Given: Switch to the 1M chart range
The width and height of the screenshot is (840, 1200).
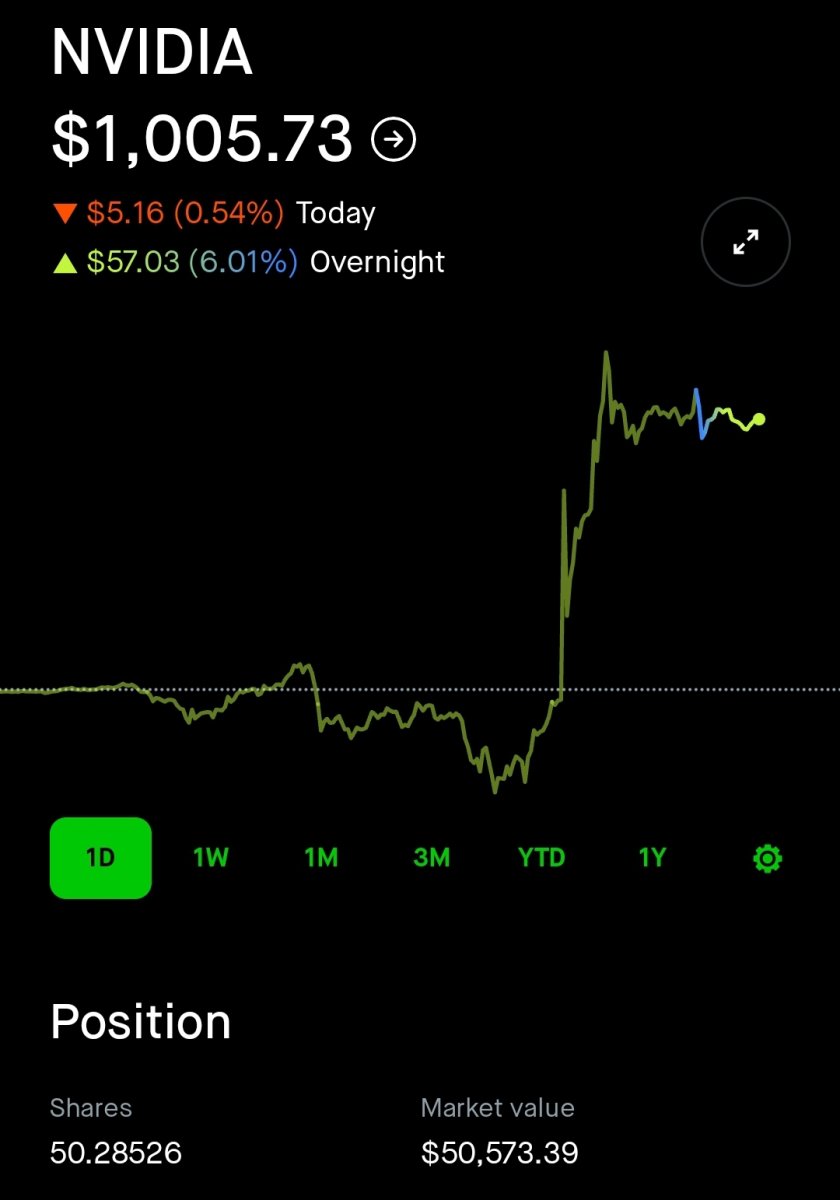Looking at the screenshot, I should [x=321, y=858].
